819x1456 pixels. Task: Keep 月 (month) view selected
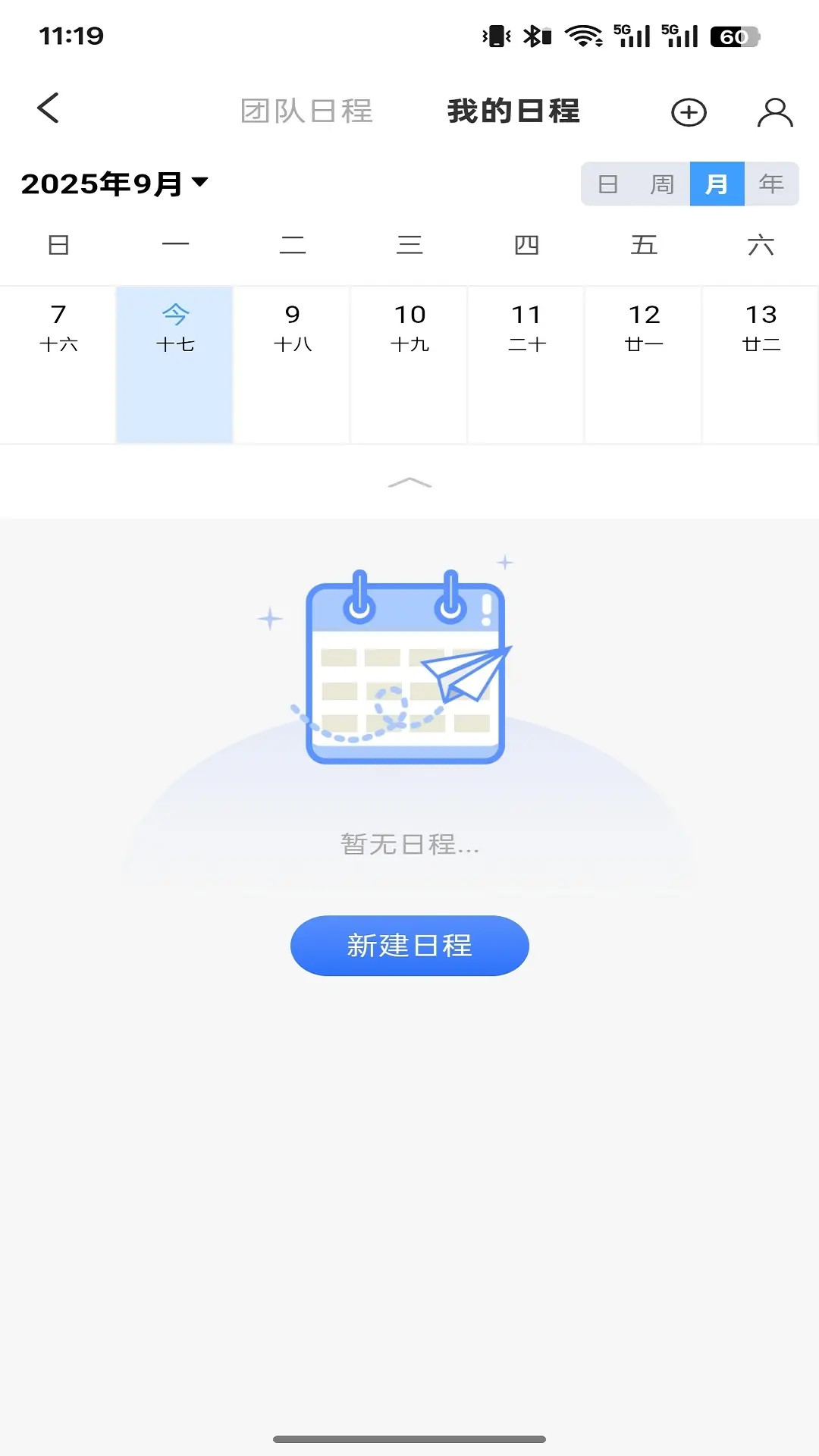point(717,183)
